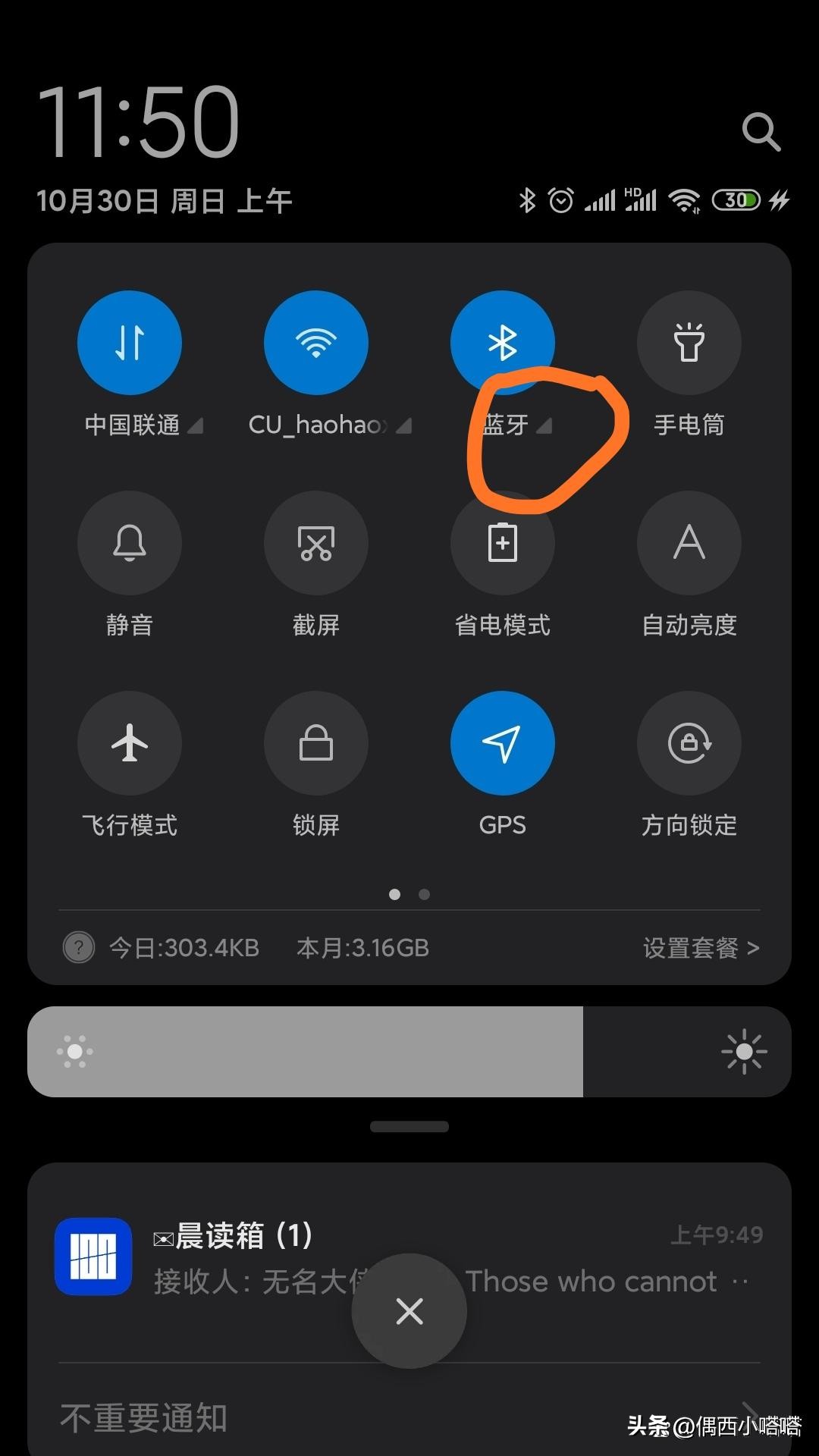This screenshot has height=1456, width=819.
Task: Turn on the flashlight (手电筒)
Action: (x=689, y=343)
